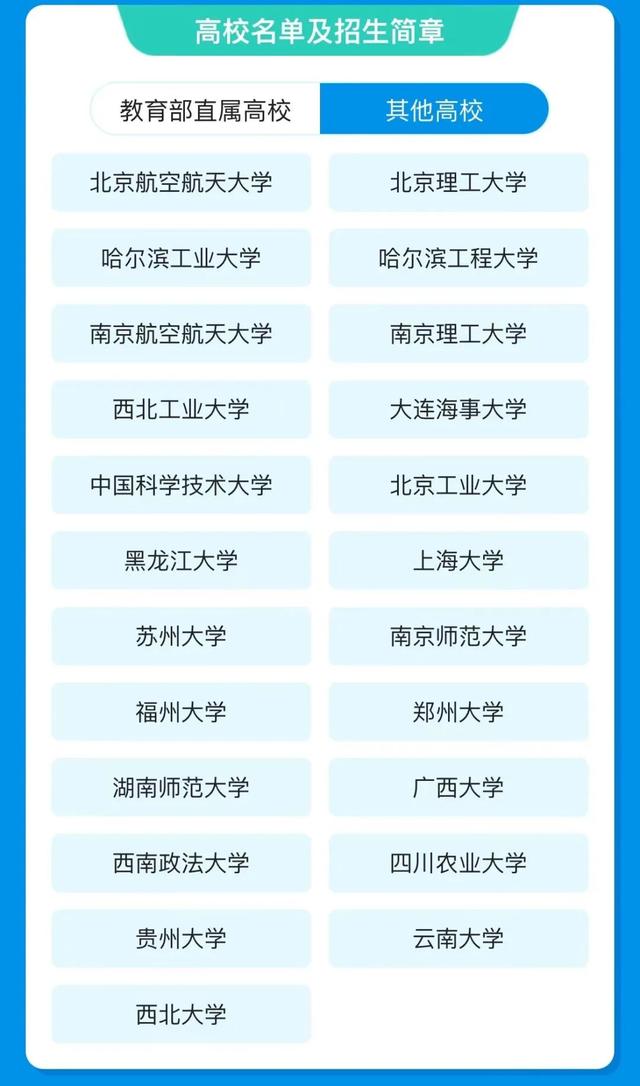Tap 苏州大学
This screenshot has width=640, height=1086.
click(x=181, y=636)
